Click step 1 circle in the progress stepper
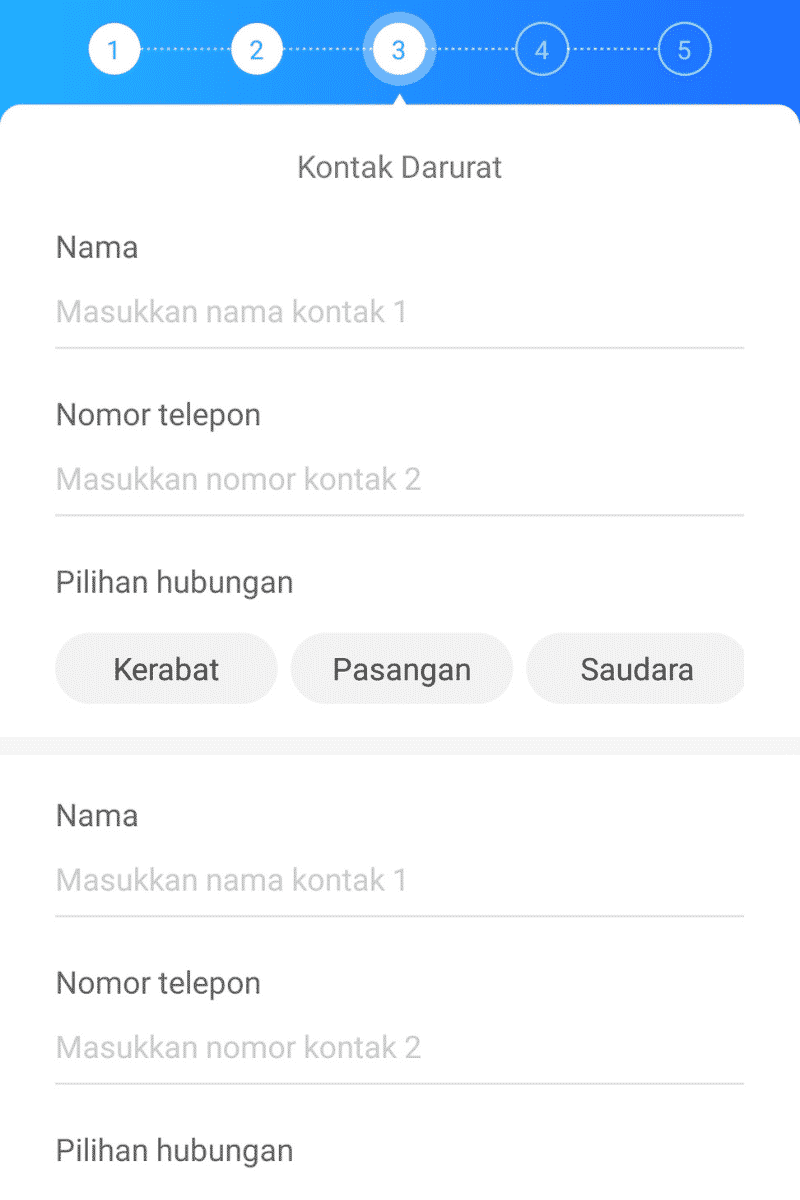 click(114, 48)
